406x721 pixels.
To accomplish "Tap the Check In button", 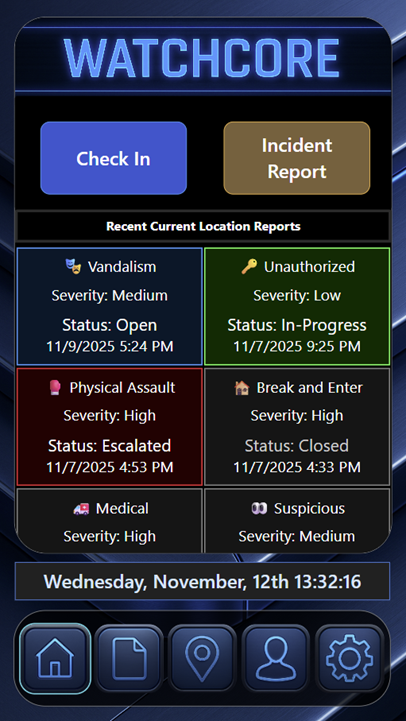I will point(113,158).
